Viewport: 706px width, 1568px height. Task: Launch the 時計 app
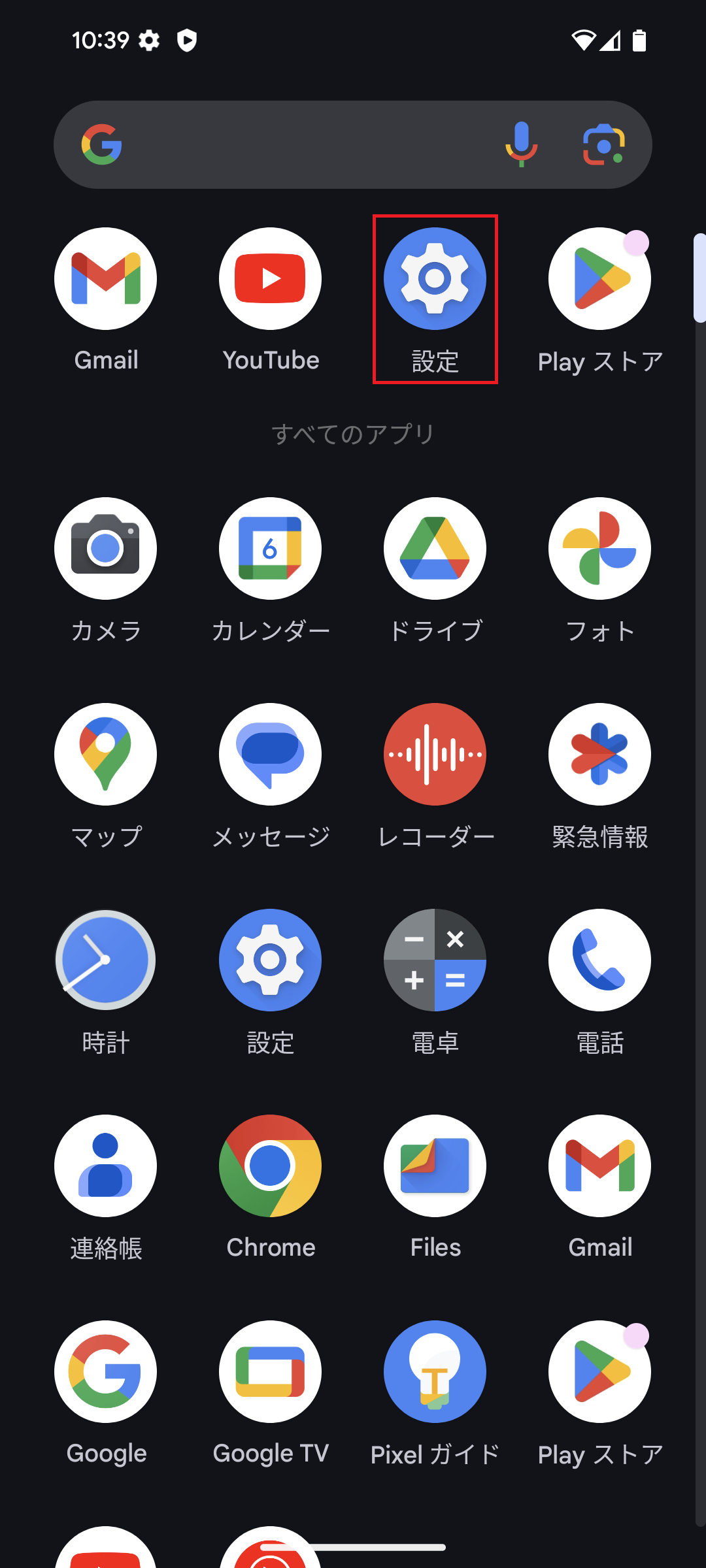(x=105, y=960)
